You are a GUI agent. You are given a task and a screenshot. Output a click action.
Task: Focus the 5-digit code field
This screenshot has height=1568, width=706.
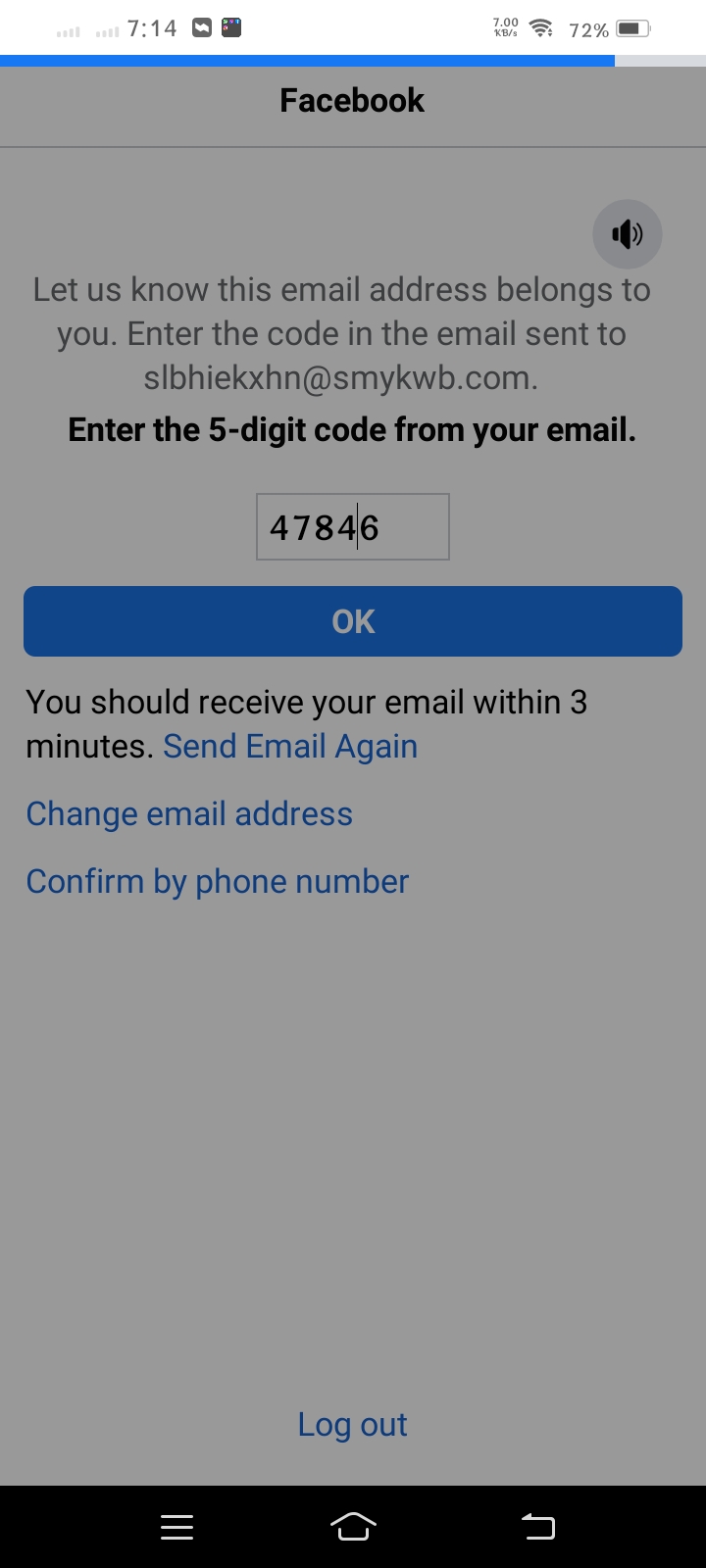(x=353, y=527)
